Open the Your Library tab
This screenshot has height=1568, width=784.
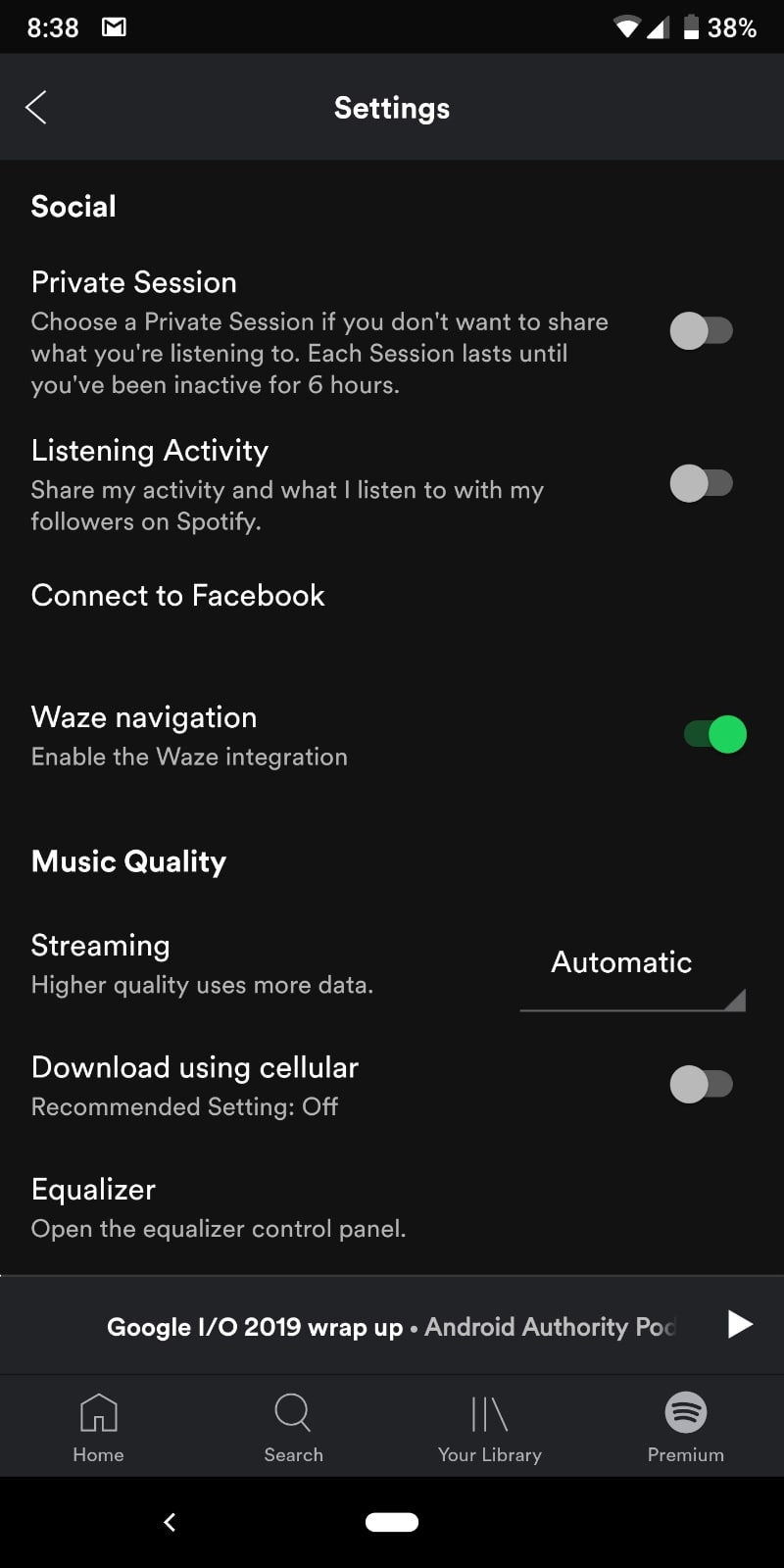coord(489,1427)
